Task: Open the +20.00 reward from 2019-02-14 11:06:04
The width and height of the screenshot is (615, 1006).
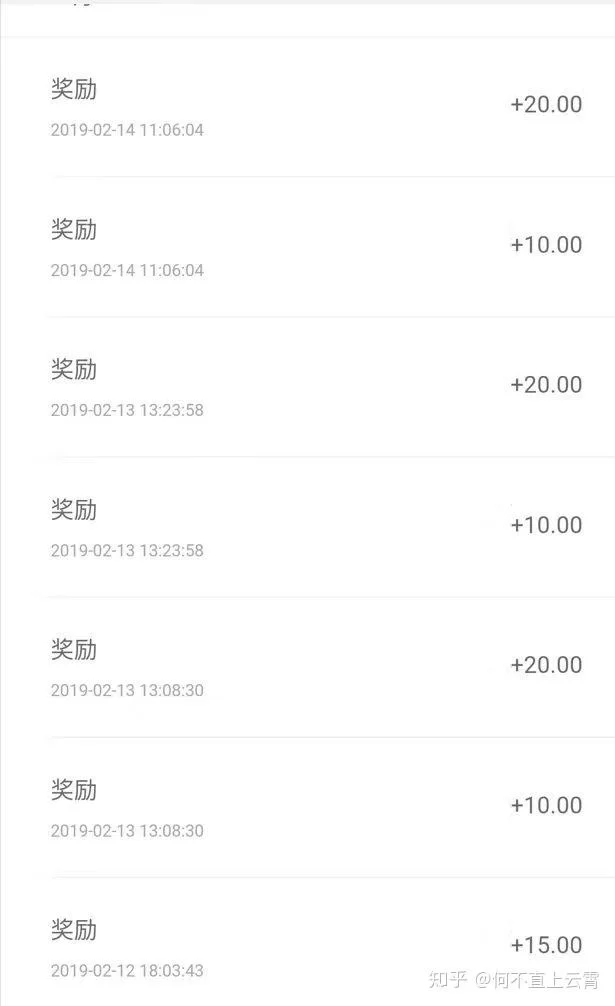Action: (x=307, y=107)
